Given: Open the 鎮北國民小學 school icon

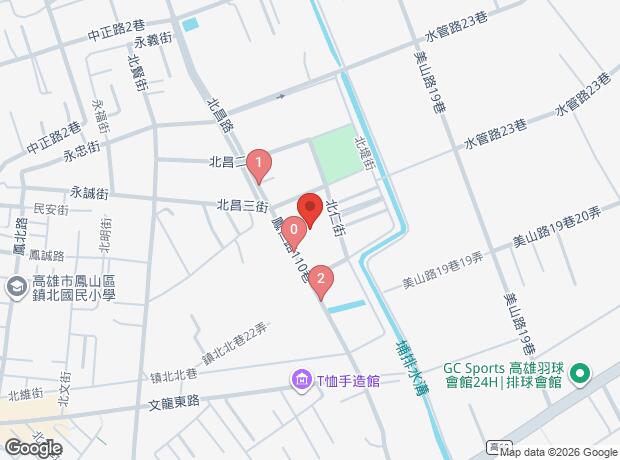Looking at the screenshot, I should coord(17,288).
